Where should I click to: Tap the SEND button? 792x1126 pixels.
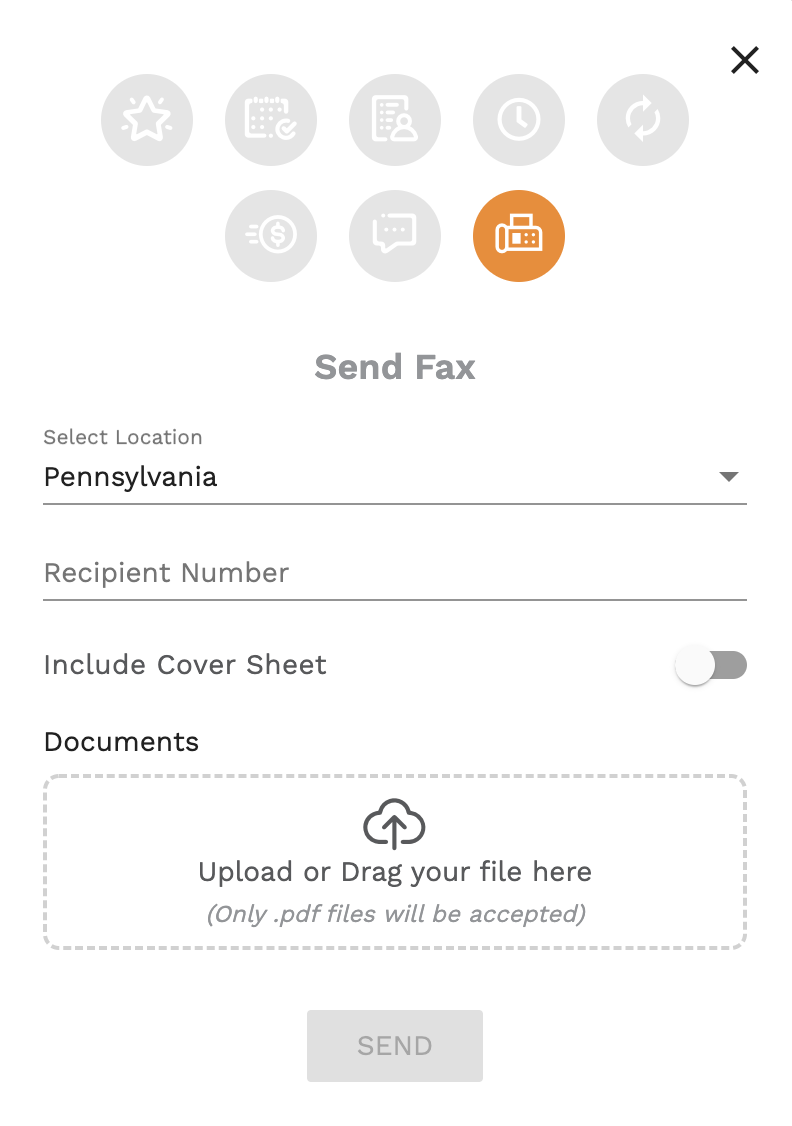click(395, 1046)
